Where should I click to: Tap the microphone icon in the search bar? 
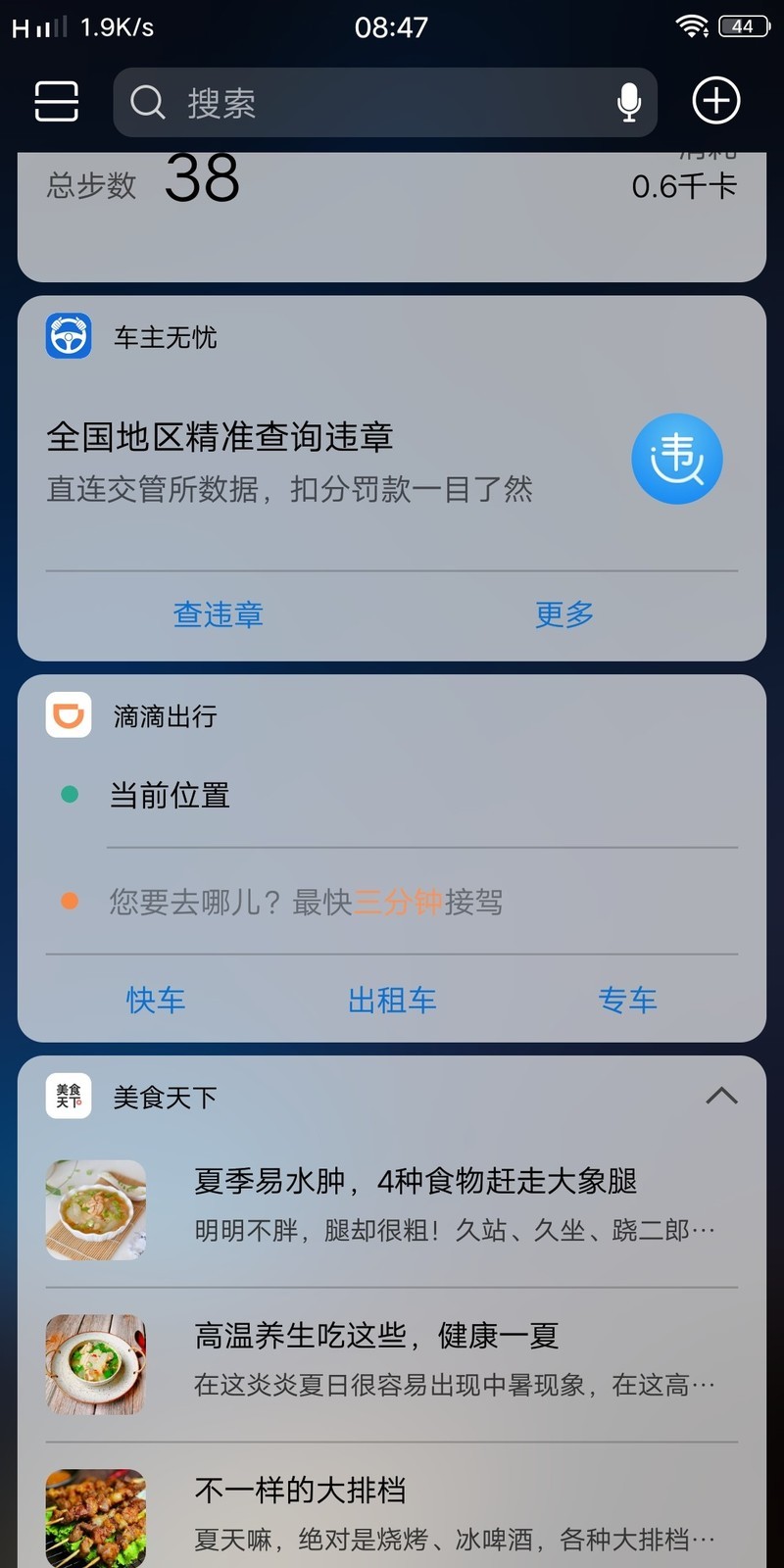627,102
